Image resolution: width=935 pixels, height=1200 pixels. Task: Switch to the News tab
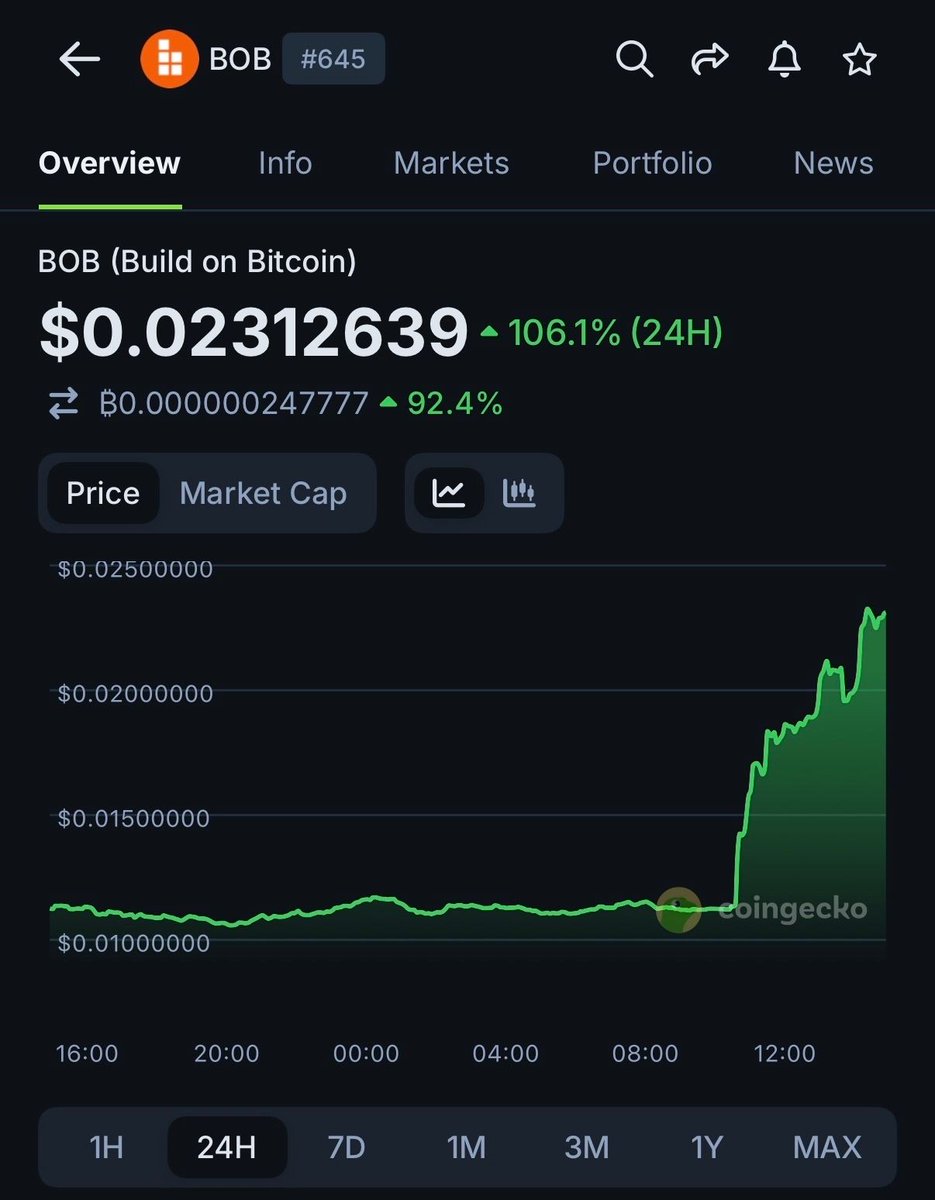tap(833, 163)
